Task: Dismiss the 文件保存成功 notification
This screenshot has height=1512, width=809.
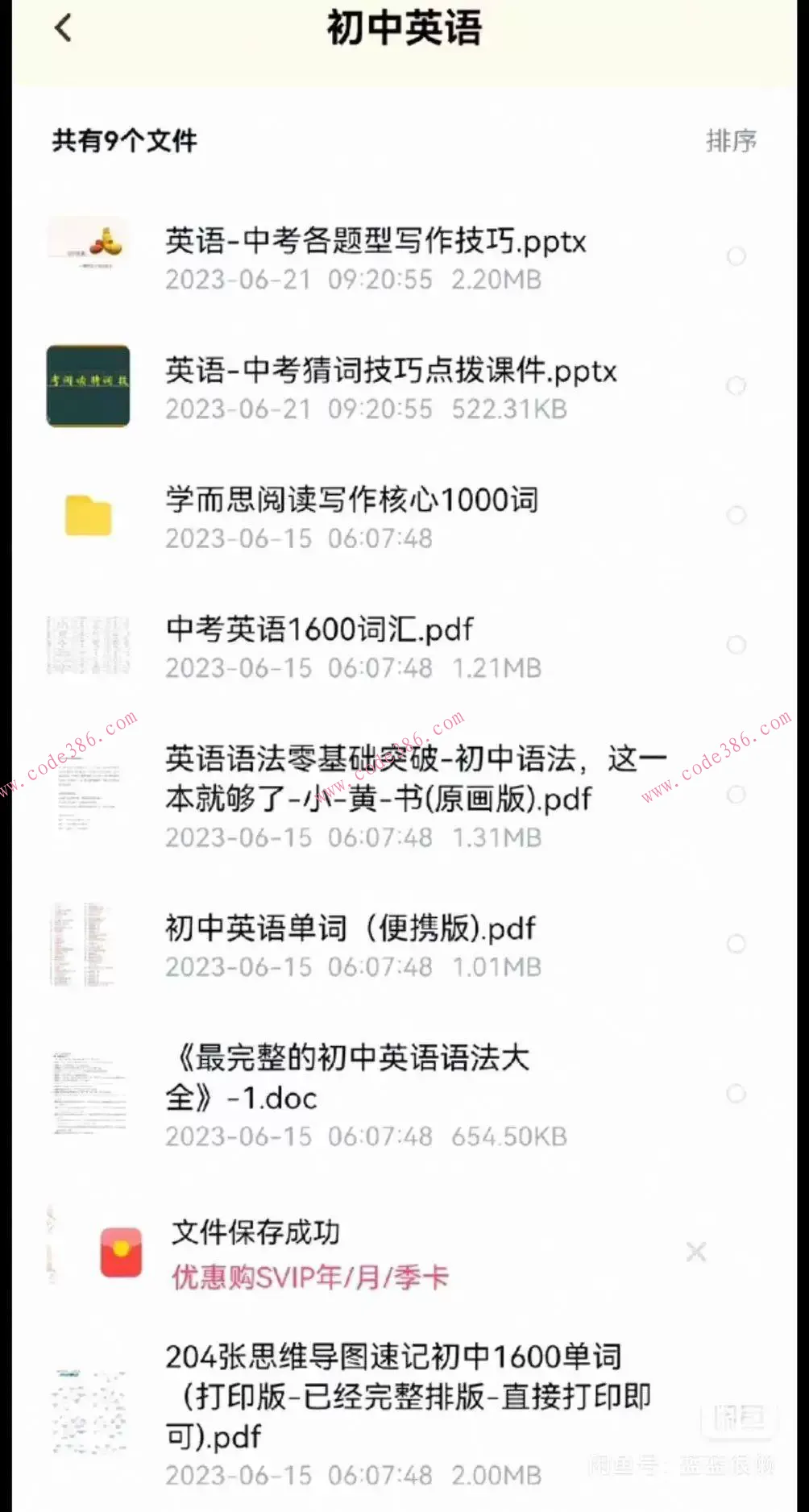Action: [696, 1252]
